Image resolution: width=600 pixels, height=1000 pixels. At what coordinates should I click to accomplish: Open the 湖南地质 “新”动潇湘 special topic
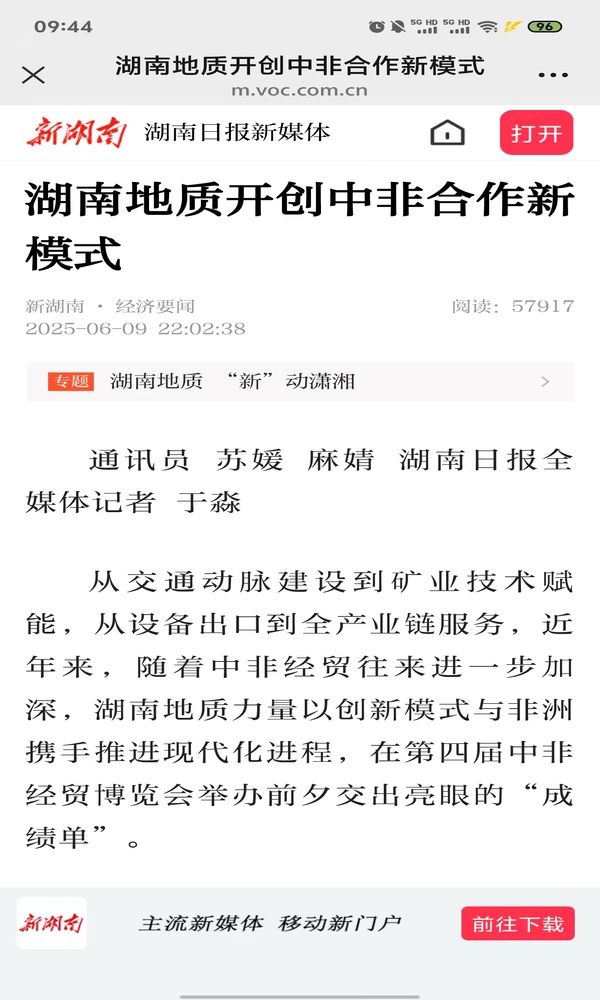pos(300,381)
